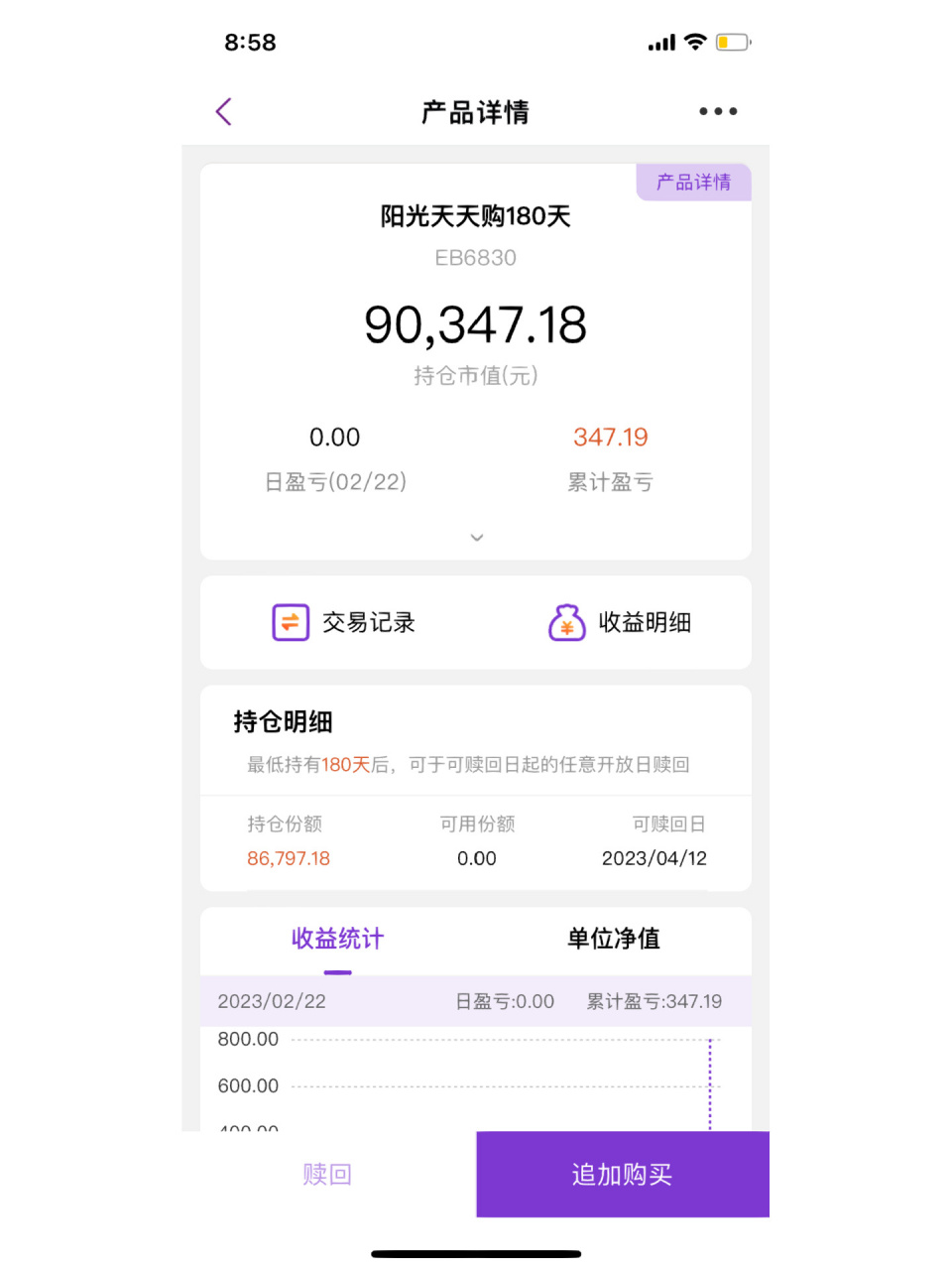Expand the holdings card with the down chevron
The image size is (952, 1270).
tap(476, 537)
